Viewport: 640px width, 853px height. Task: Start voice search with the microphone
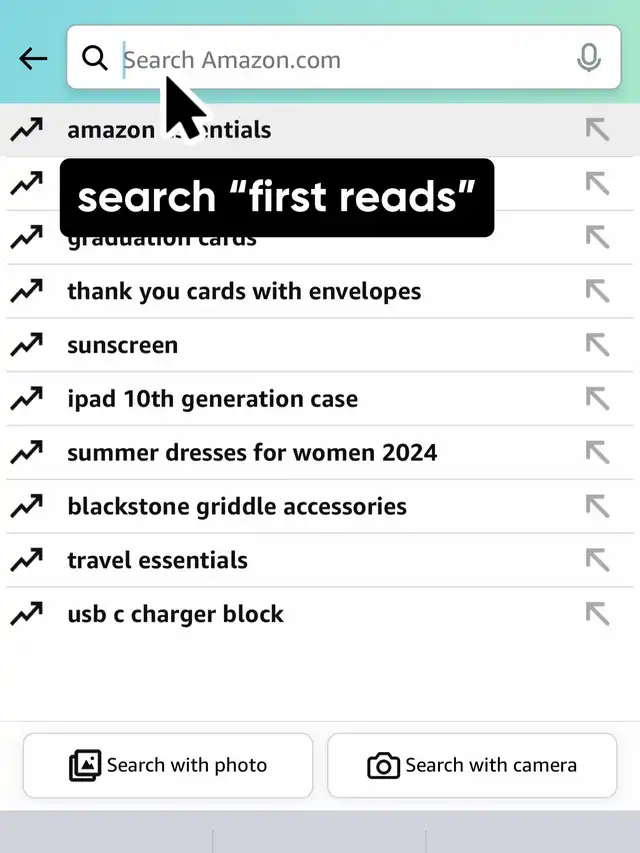pyautogui.click(x=589, y=59)
